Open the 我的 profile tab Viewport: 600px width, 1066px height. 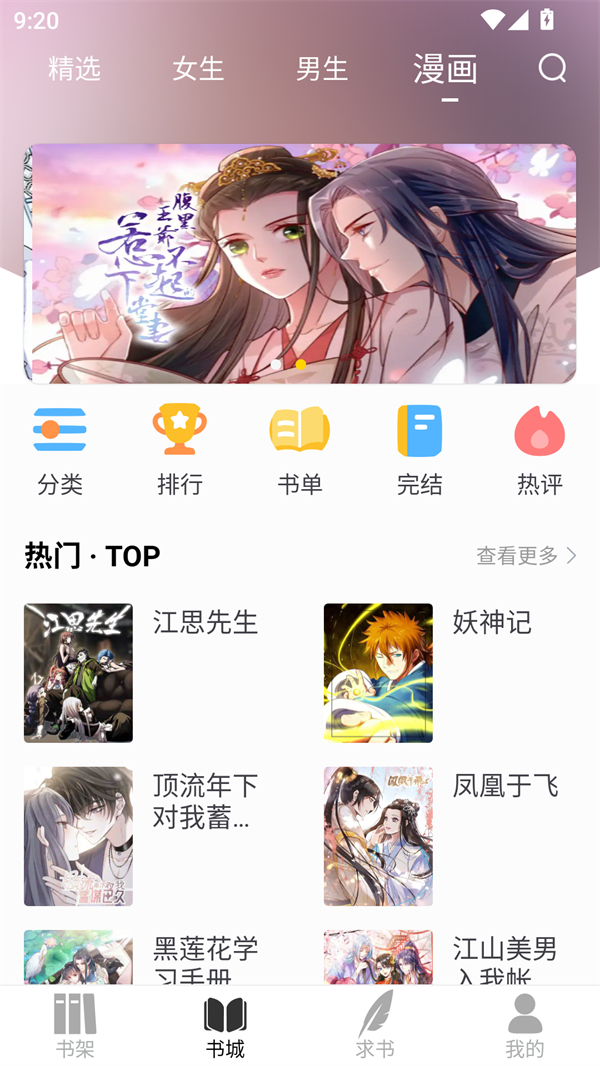[525, 1026]
